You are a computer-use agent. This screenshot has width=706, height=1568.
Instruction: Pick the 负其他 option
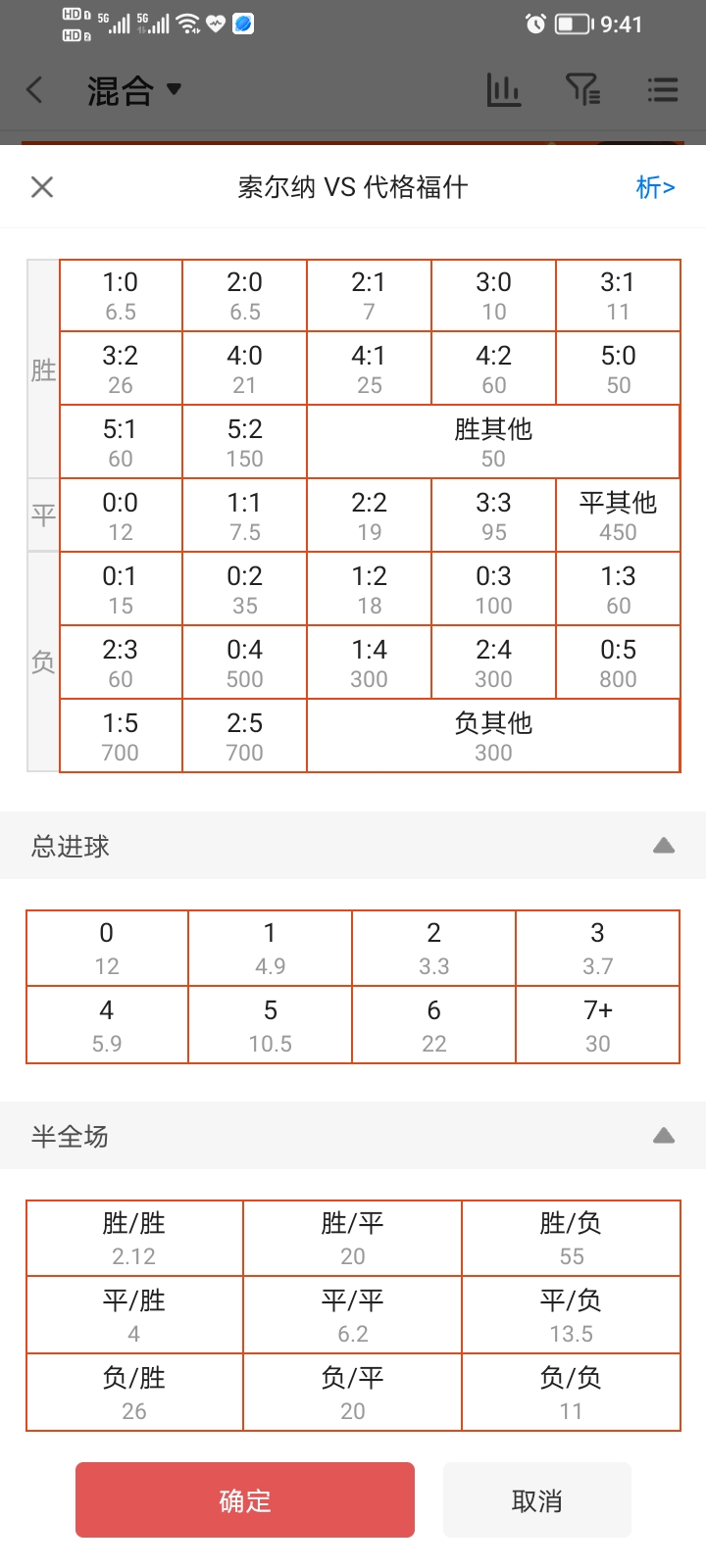493,737
